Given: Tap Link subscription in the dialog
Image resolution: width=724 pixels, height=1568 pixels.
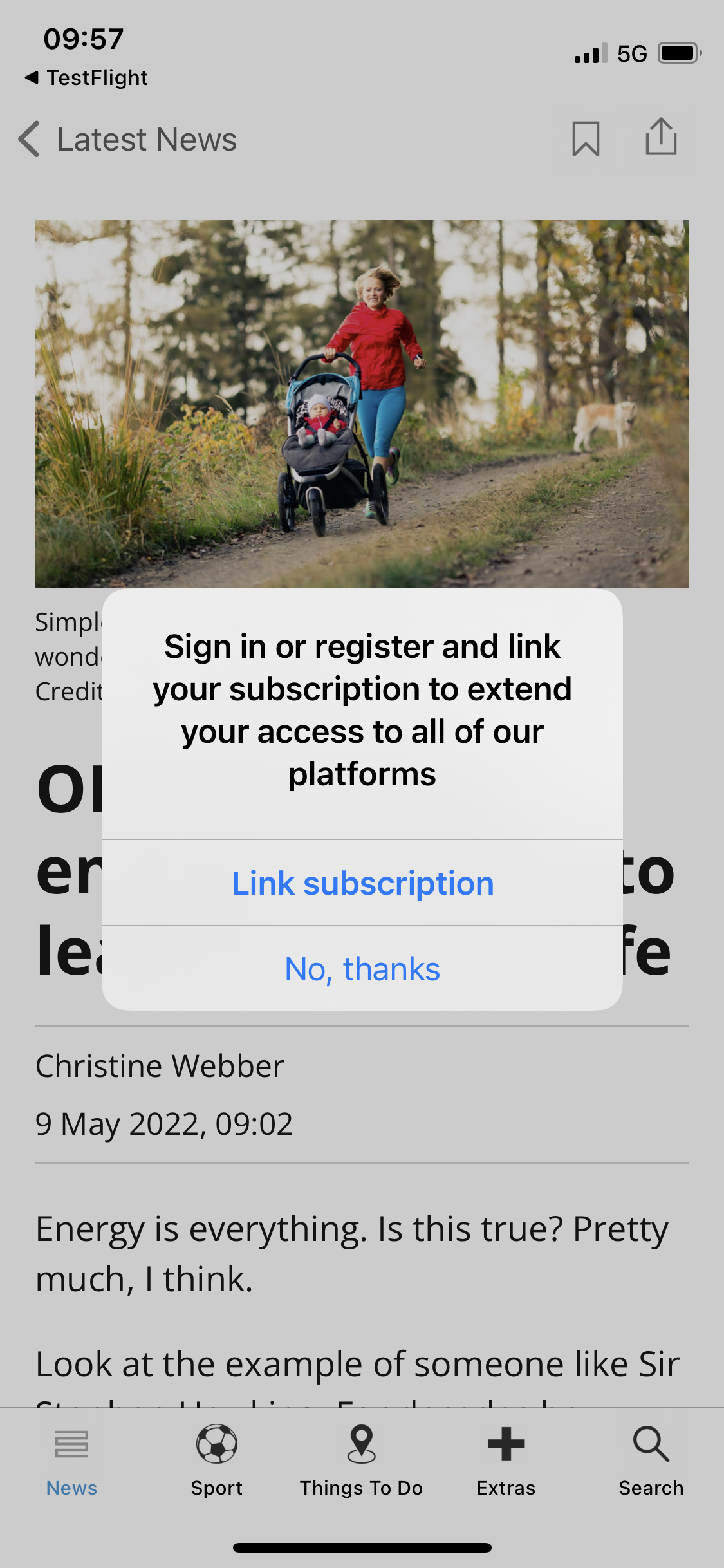Looking at the screenshot, I should [362, 882].
